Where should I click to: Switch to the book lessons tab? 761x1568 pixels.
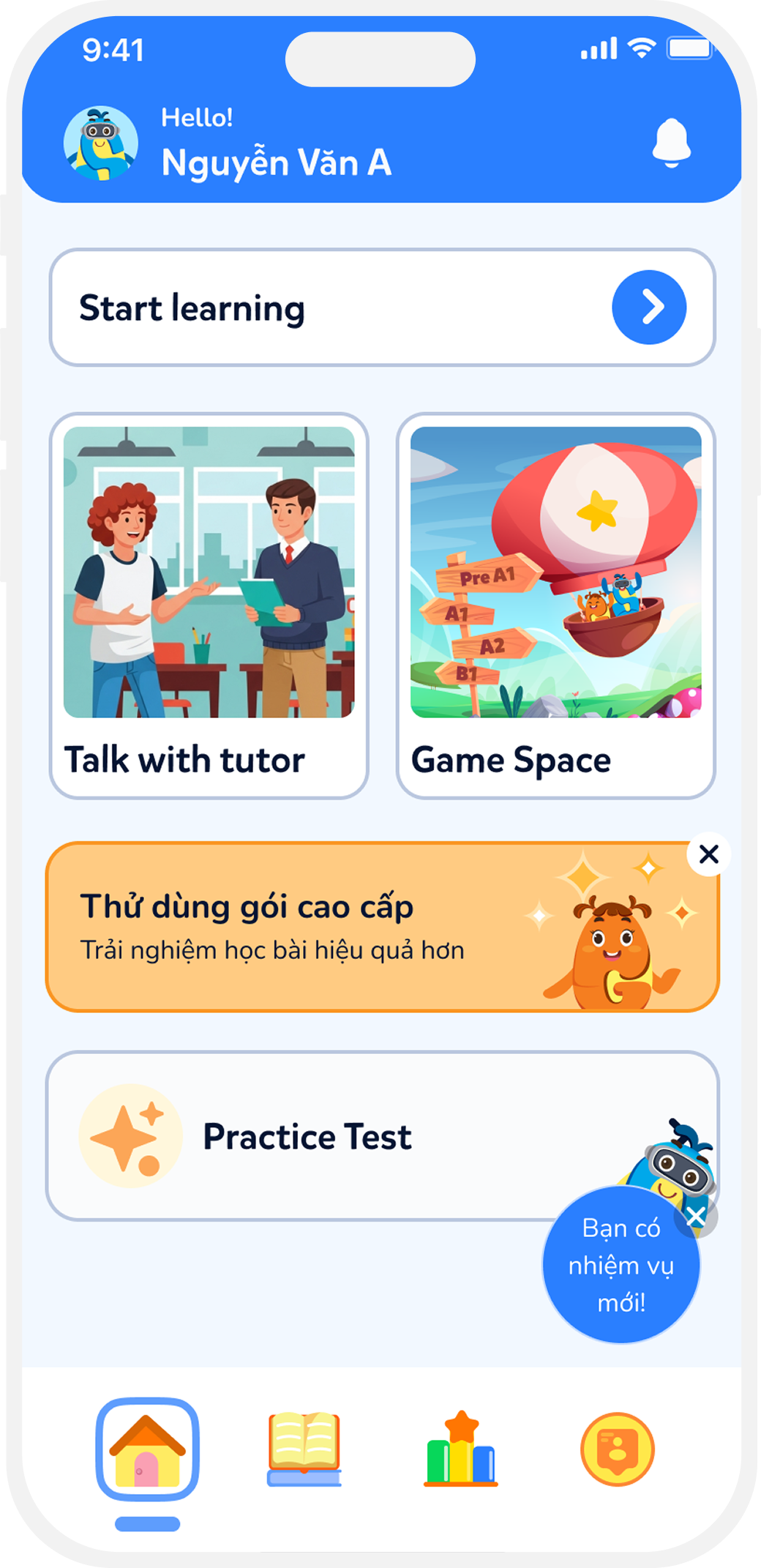(304, 1449)
